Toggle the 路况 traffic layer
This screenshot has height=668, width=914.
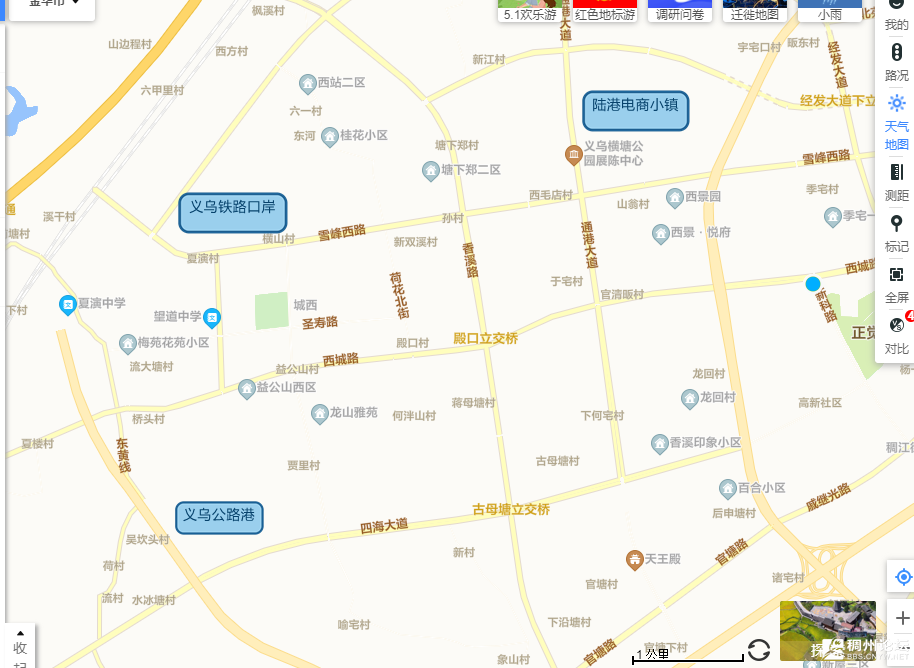(896, 62)
